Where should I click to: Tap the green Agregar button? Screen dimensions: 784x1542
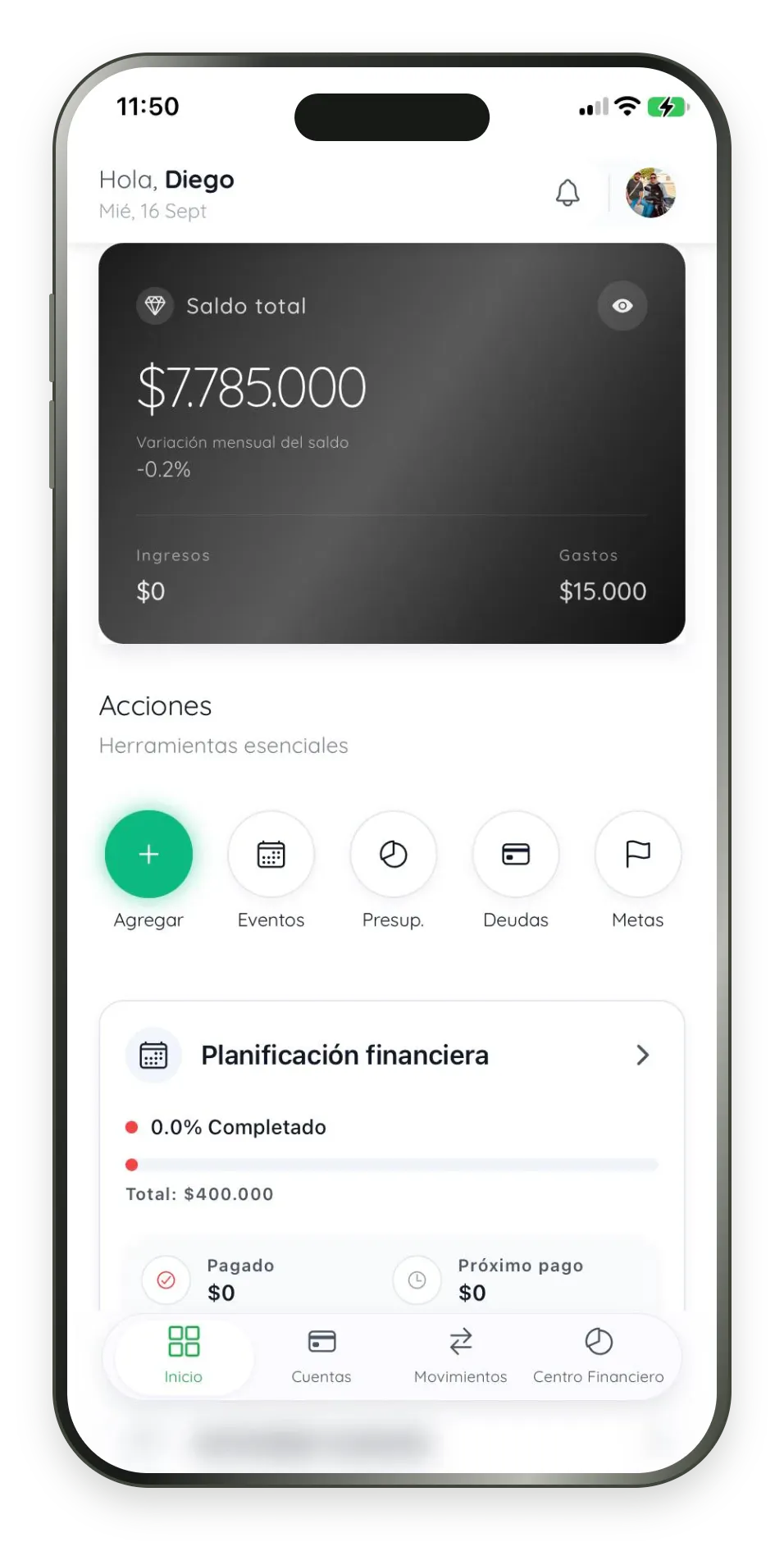click(148, 854)
